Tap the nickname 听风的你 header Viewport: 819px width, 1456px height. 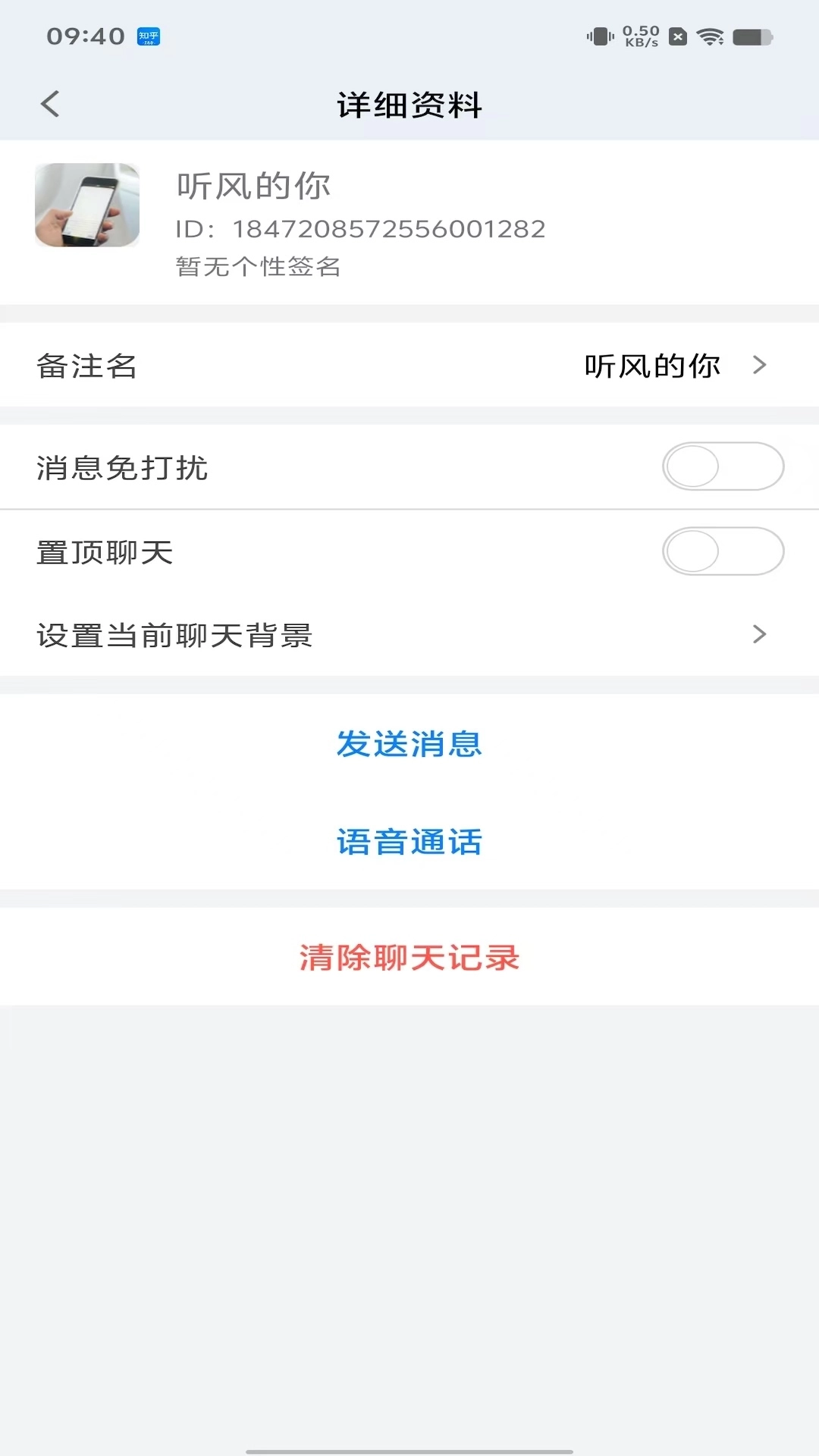click(253, 184)
